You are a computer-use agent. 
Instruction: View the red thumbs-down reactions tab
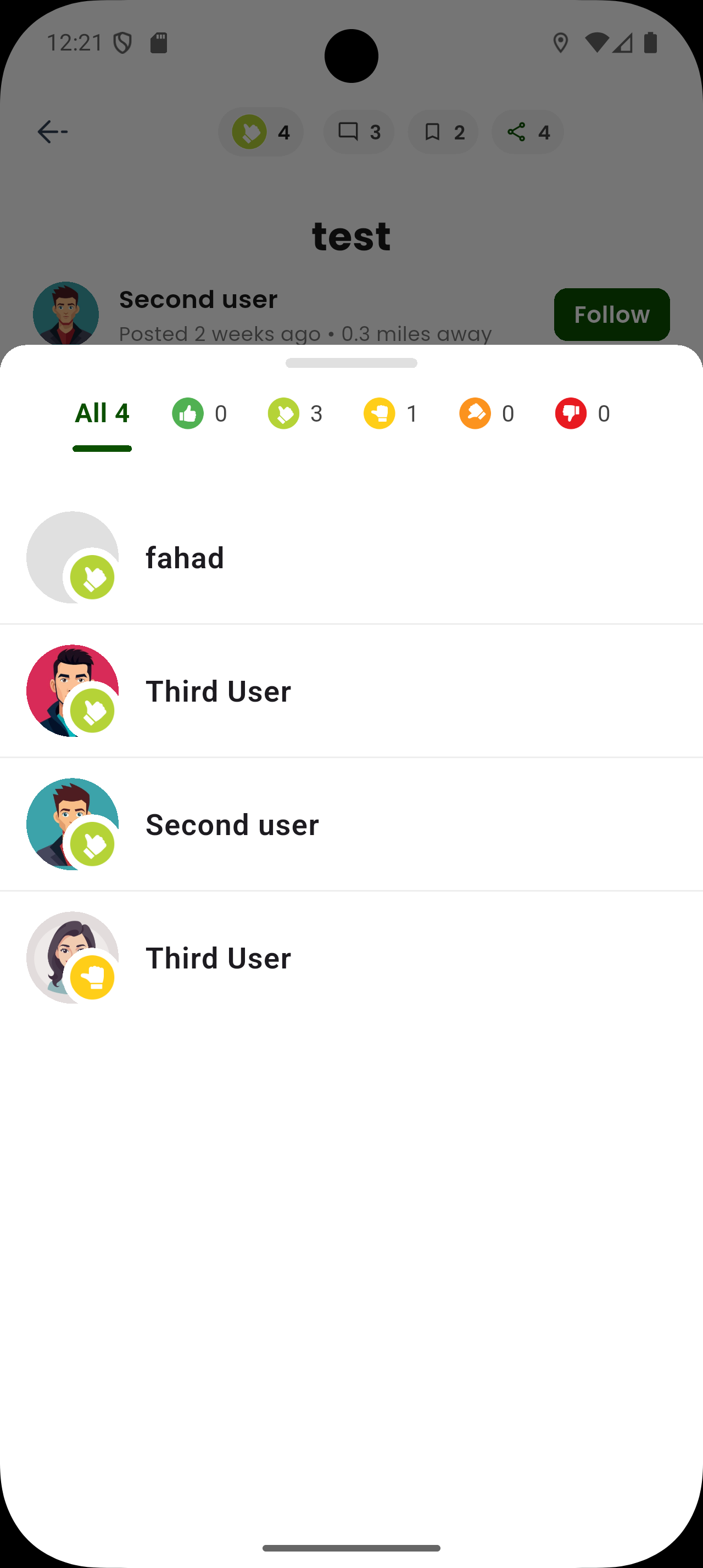(582, 413)
